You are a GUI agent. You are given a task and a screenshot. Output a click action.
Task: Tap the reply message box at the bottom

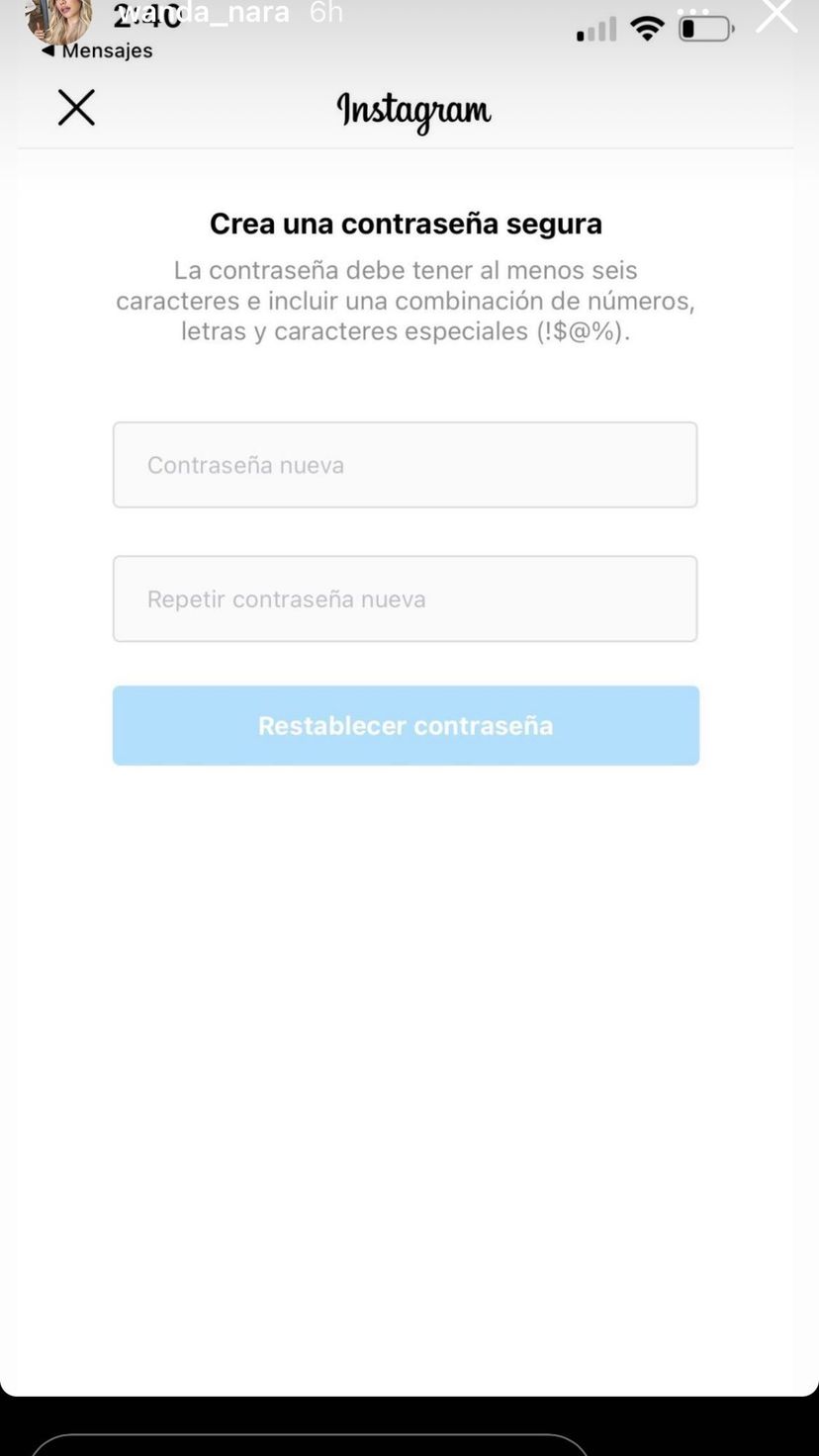(x=309, y=1444)
